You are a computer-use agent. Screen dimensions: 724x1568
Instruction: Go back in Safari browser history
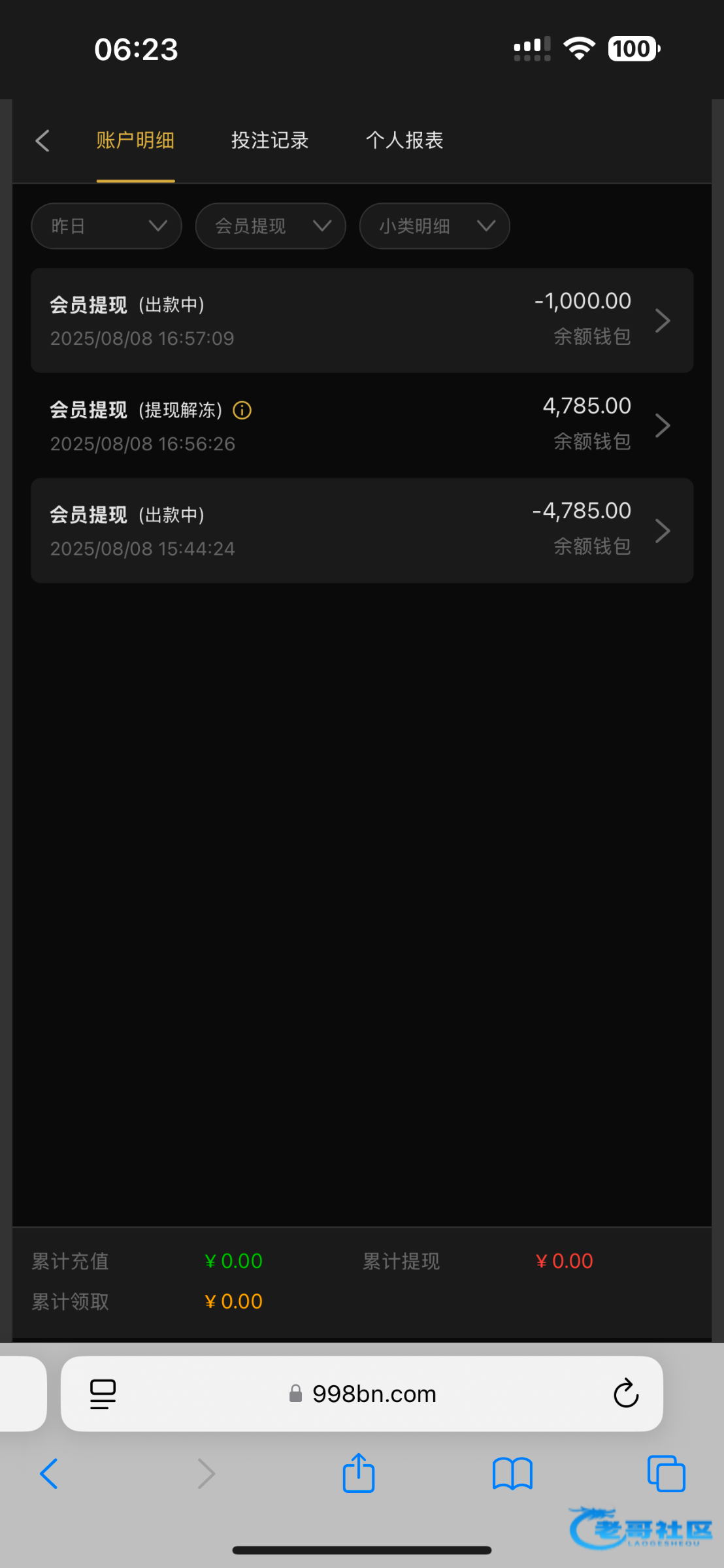pyautogui.click(x=50, y=1474)
